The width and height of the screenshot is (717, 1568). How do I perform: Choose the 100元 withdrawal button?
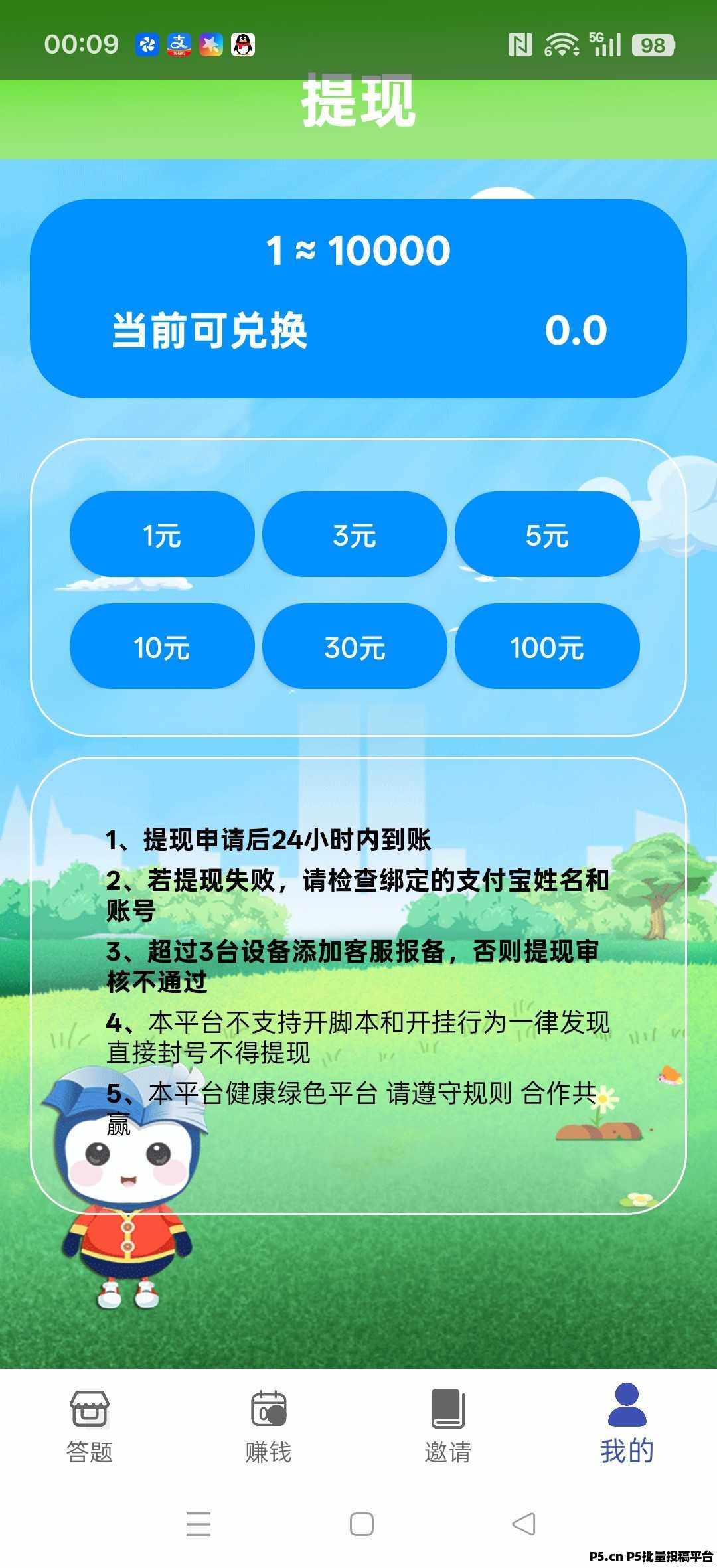(547, 647)
